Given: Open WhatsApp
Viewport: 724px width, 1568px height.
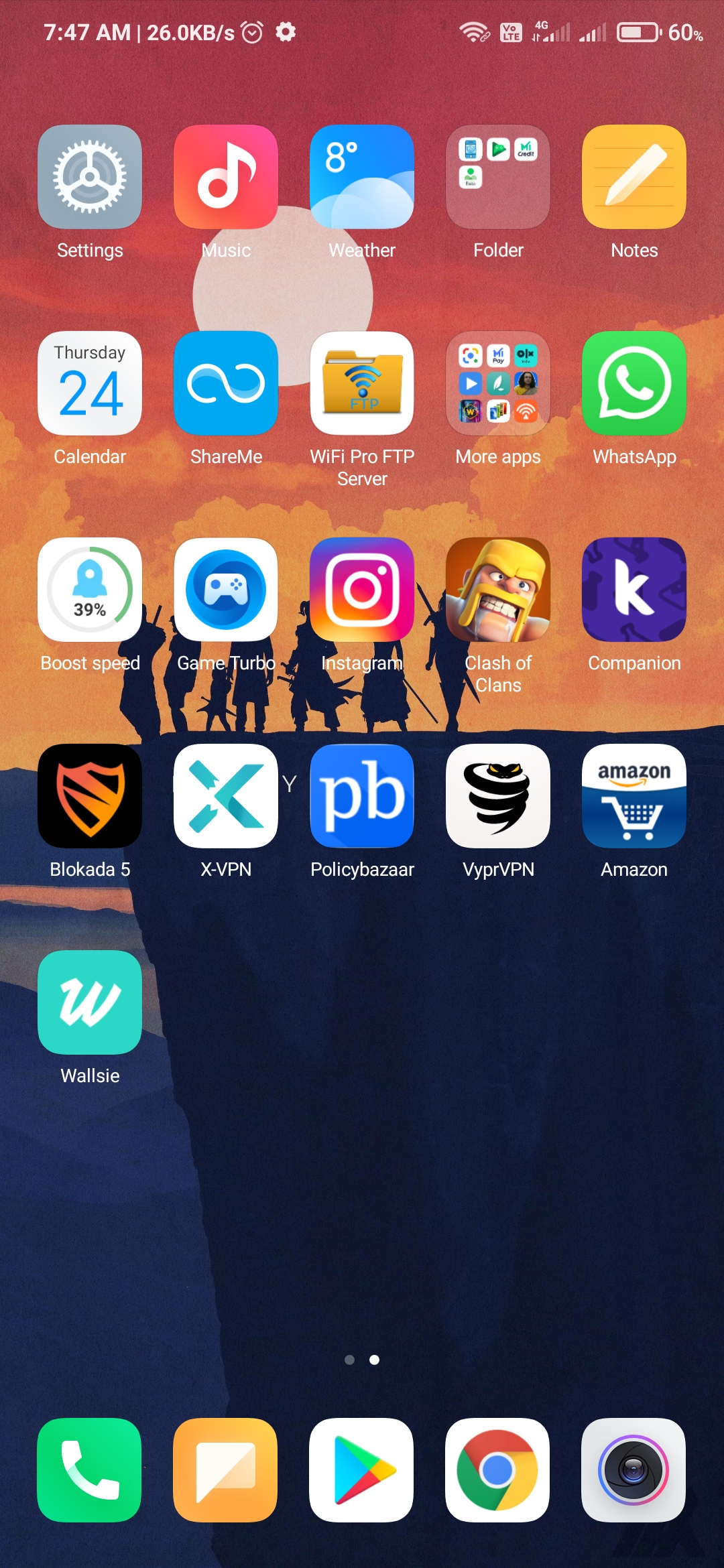Looking at the screenshot, I should [x=634, y=383].
